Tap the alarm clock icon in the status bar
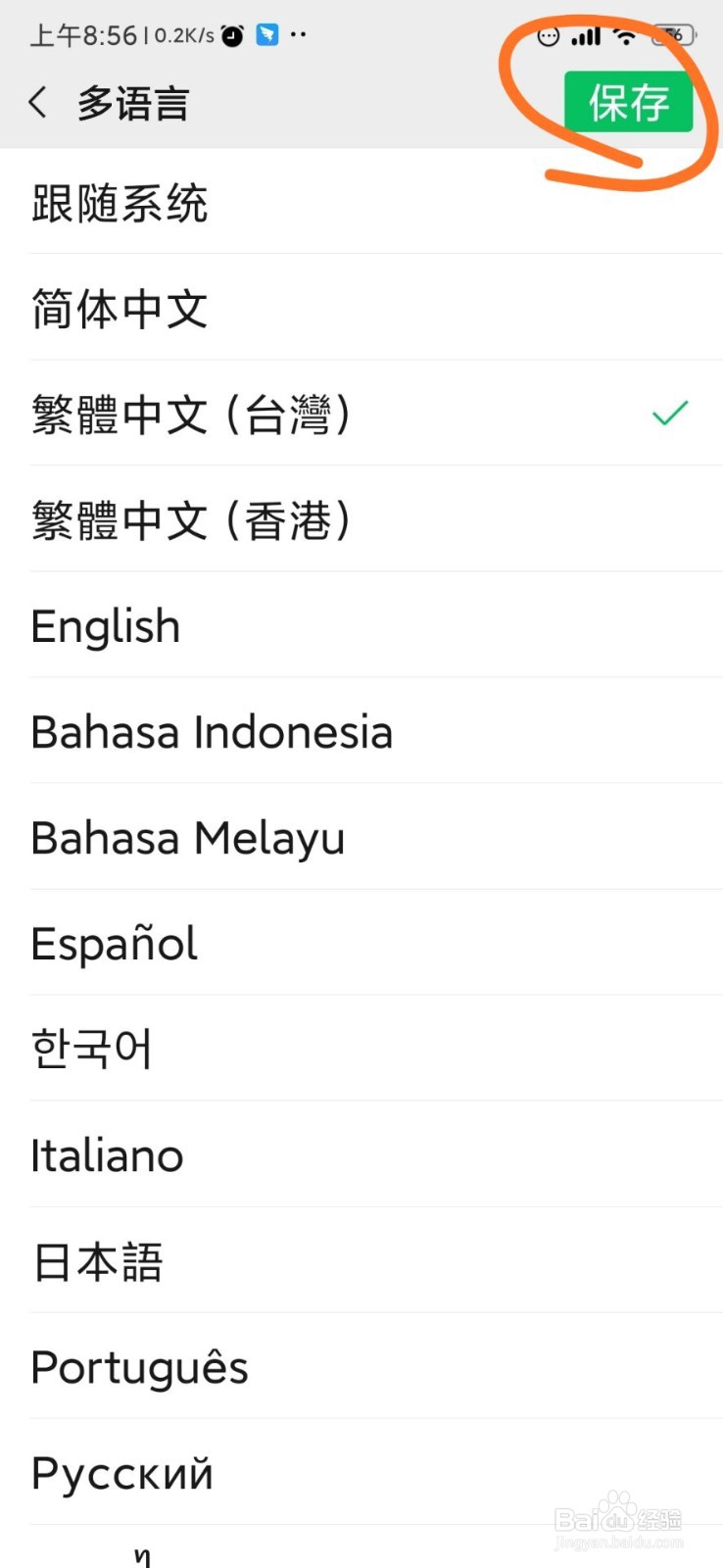The height and width of the screenshot is (1568, 723). [232, 34]
